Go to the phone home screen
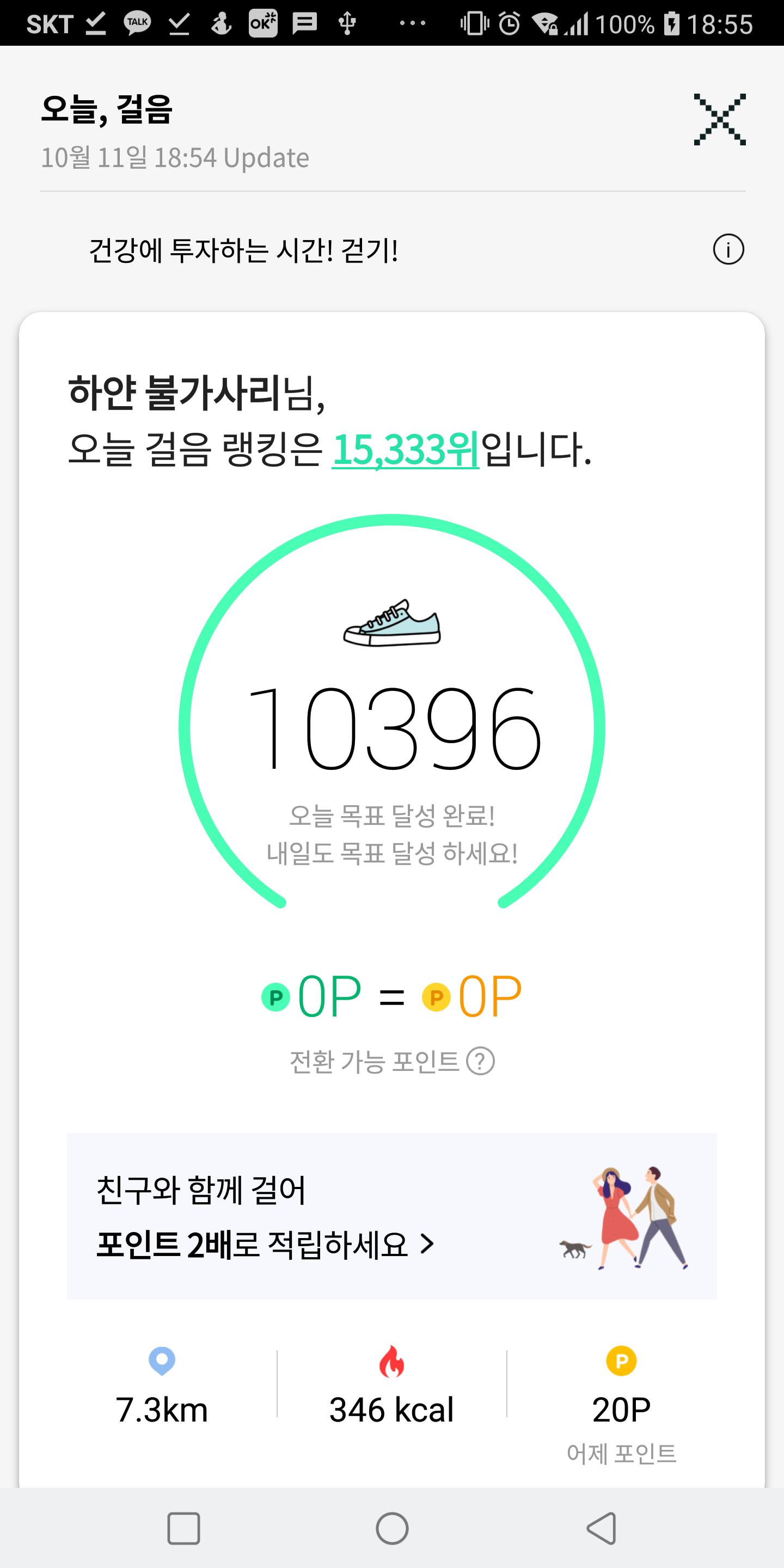The image size is (784, 1568). point(392,1528)
